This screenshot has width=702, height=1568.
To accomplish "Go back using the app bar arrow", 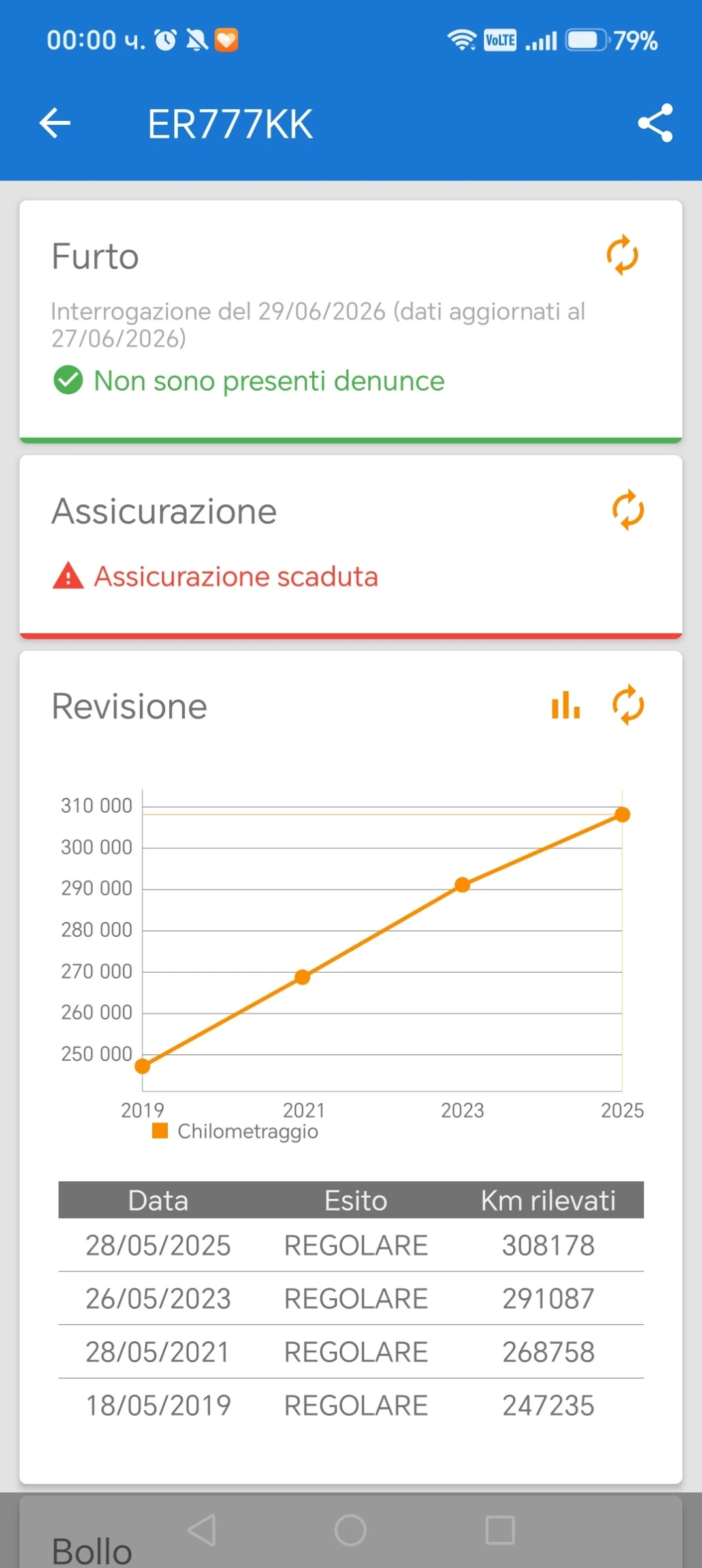I will [55, 123].
